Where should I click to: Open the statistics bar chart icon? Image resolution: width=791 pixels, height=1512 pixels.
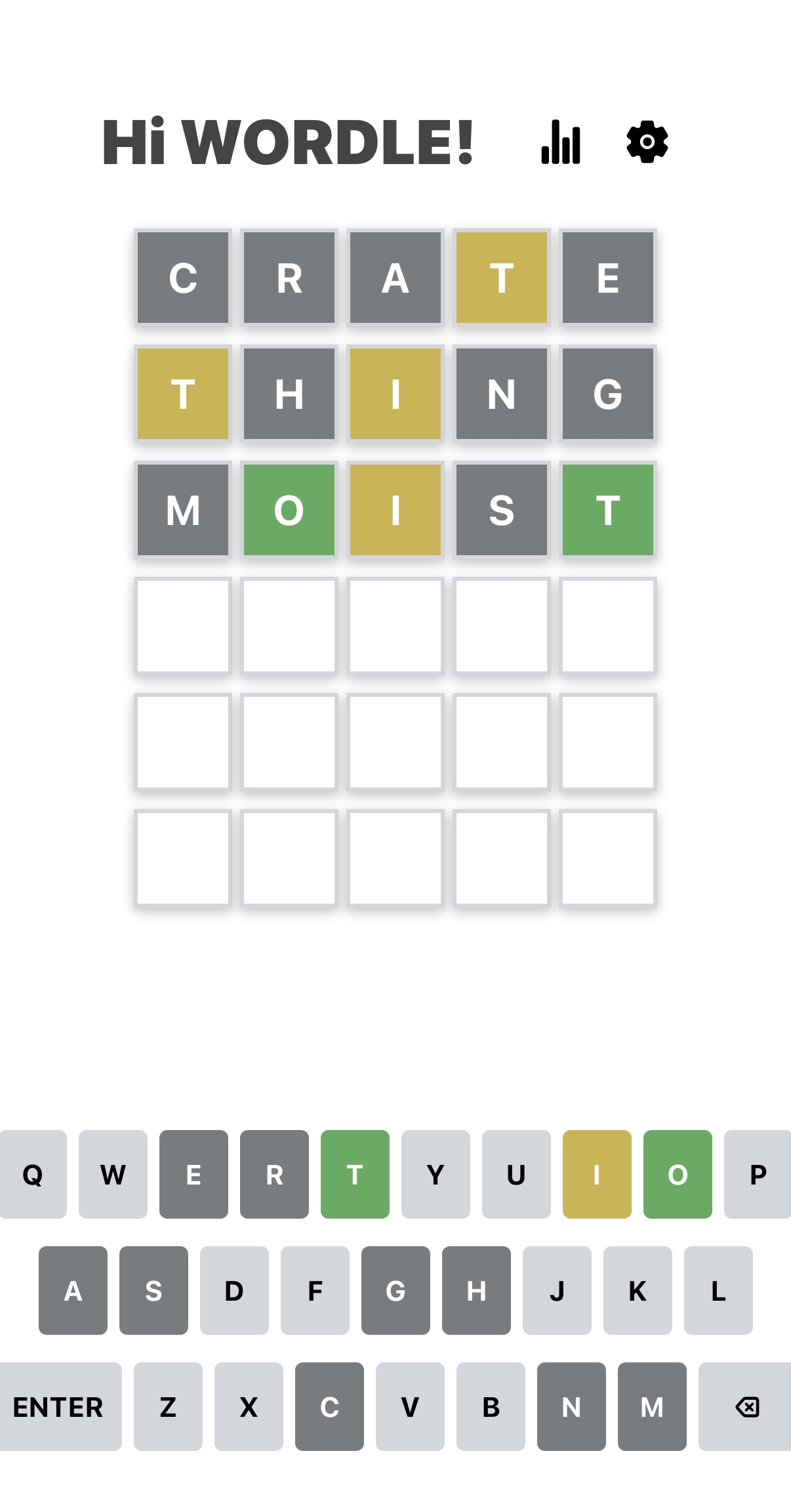[561, 142]
